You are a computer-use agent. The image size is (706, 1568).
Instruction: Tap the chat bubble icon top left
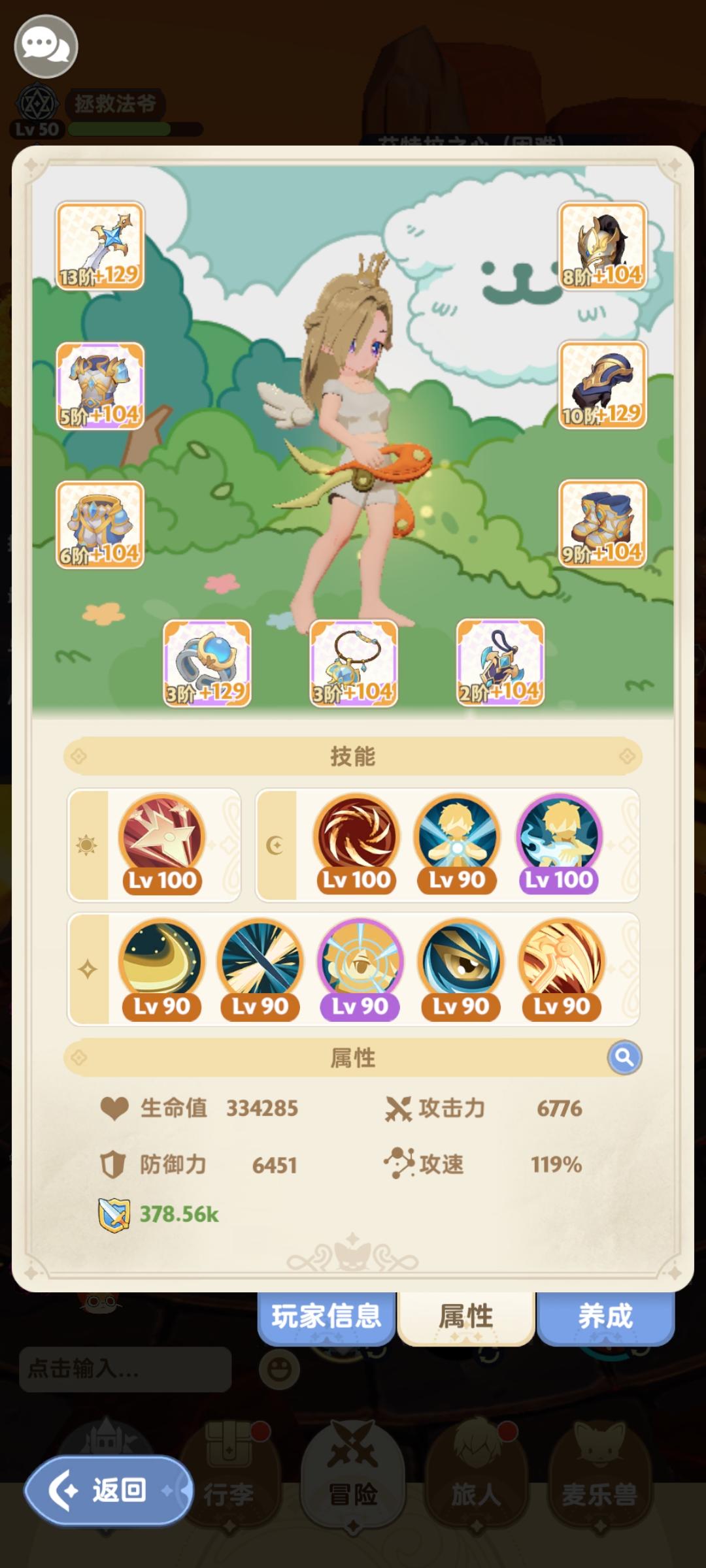click(x=46, y=45)
